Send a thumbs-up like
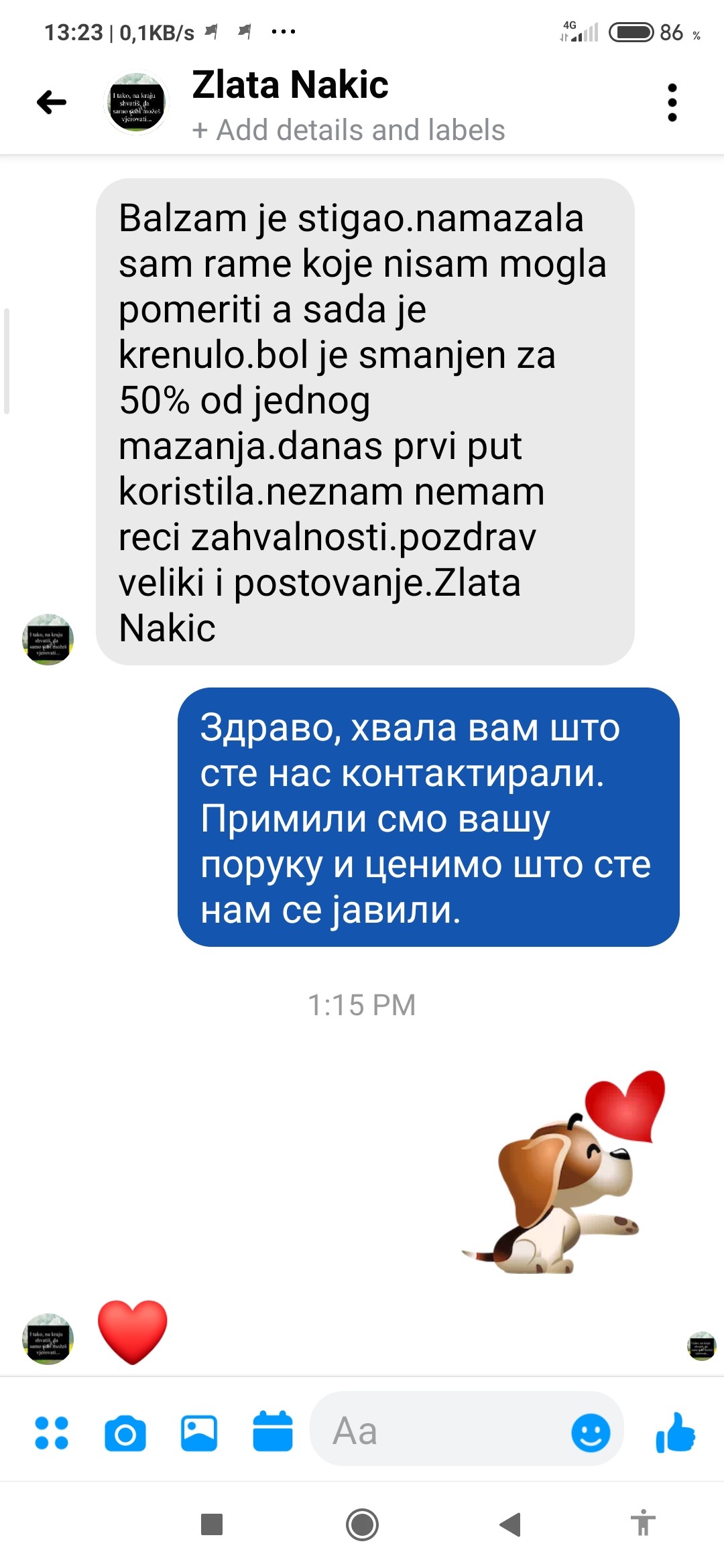 click(x=675, y=1431)
